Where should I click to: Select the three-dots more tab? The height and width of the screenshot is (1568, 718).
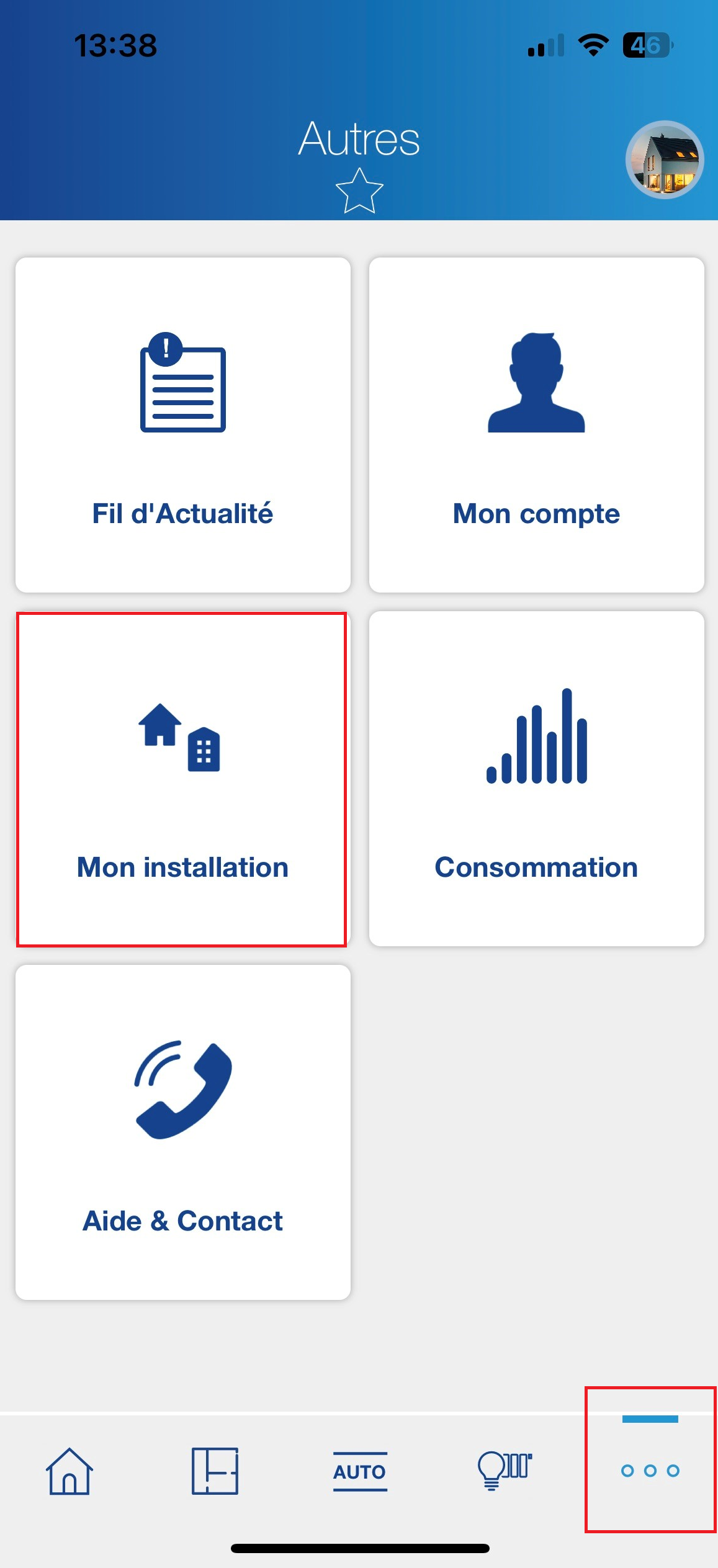coord(650,1471)
